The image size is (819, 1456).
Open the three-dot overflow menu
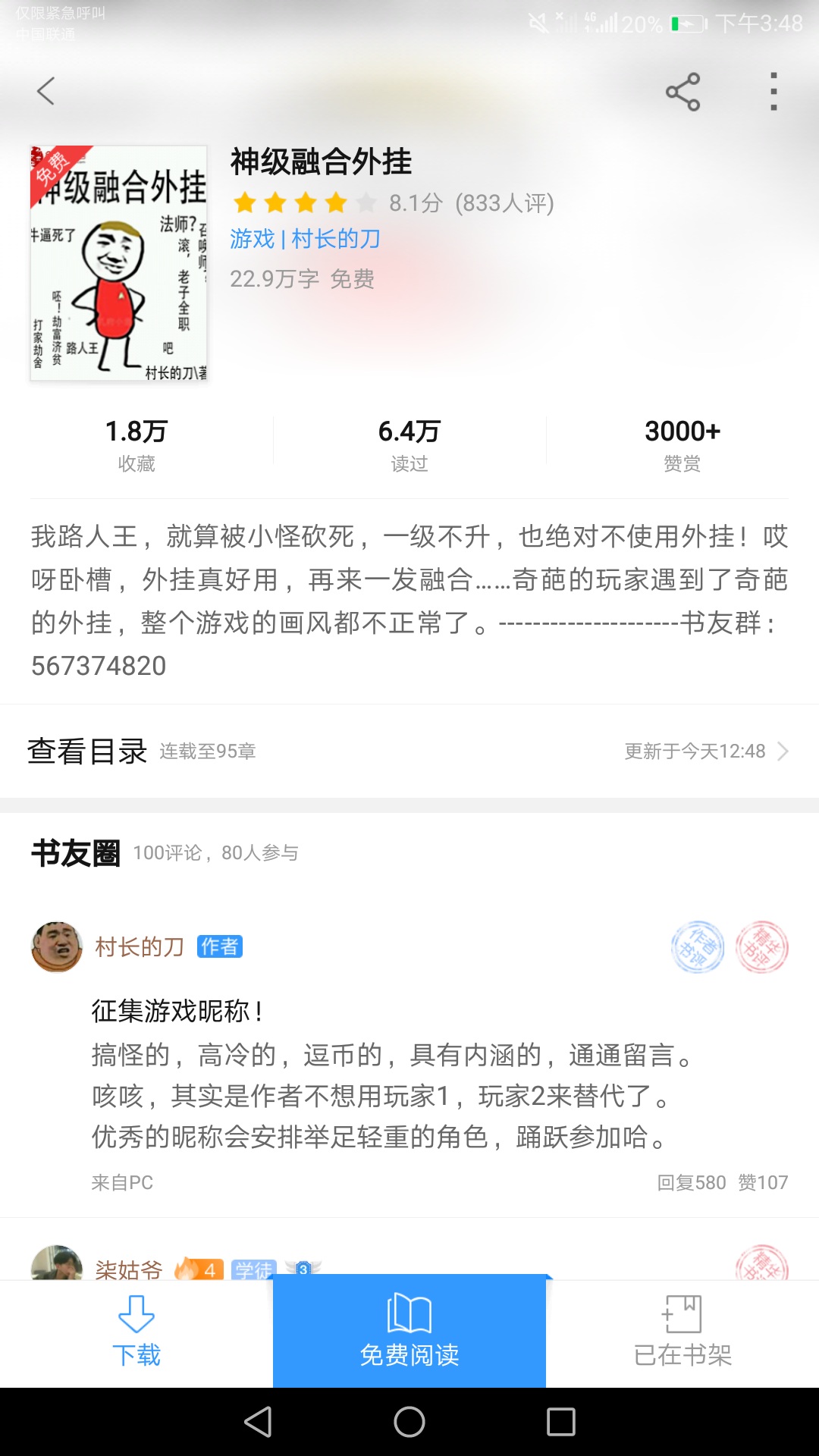[773, 92]
